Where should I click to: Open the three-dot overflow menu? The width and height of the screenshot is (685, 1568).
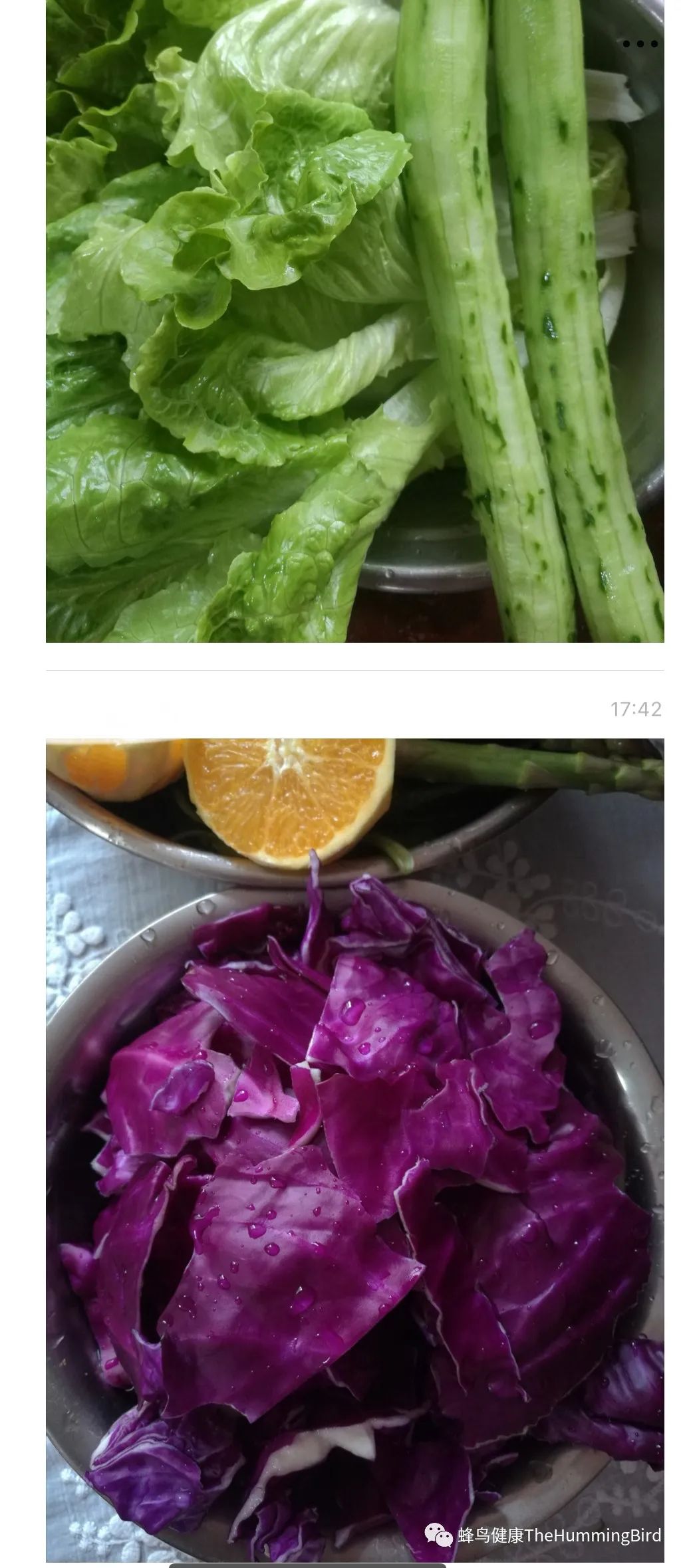pos(640,44)
